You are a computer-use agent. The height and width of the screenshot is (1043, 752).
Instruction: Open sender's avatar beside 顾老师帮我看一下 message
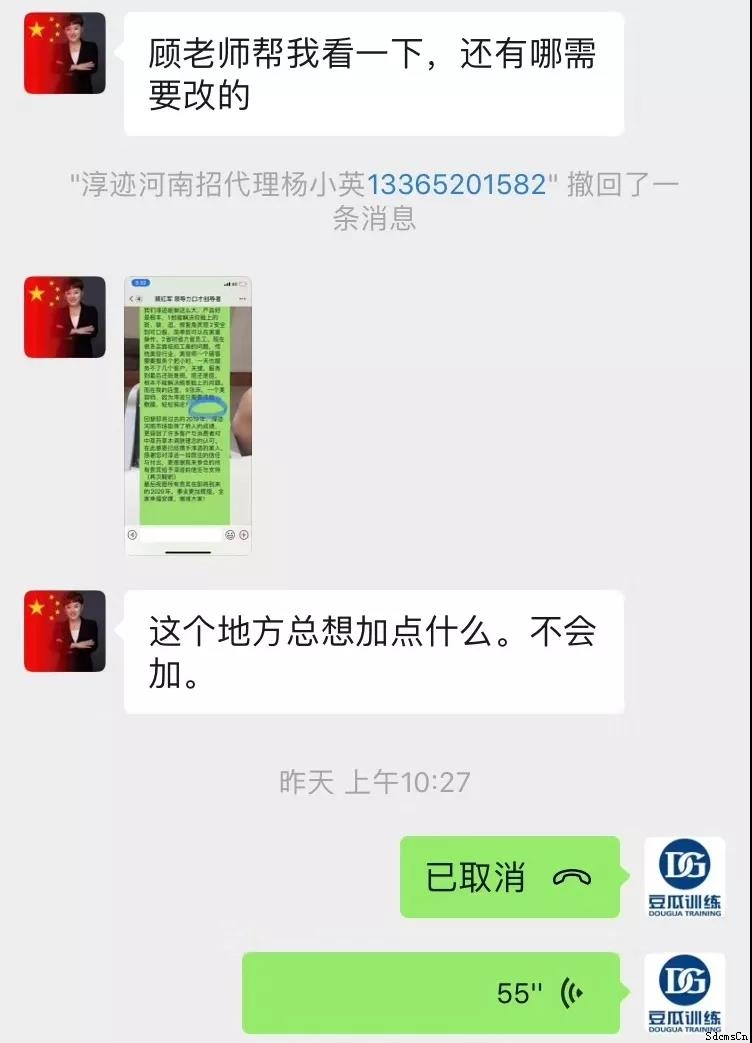coord(65,54)
